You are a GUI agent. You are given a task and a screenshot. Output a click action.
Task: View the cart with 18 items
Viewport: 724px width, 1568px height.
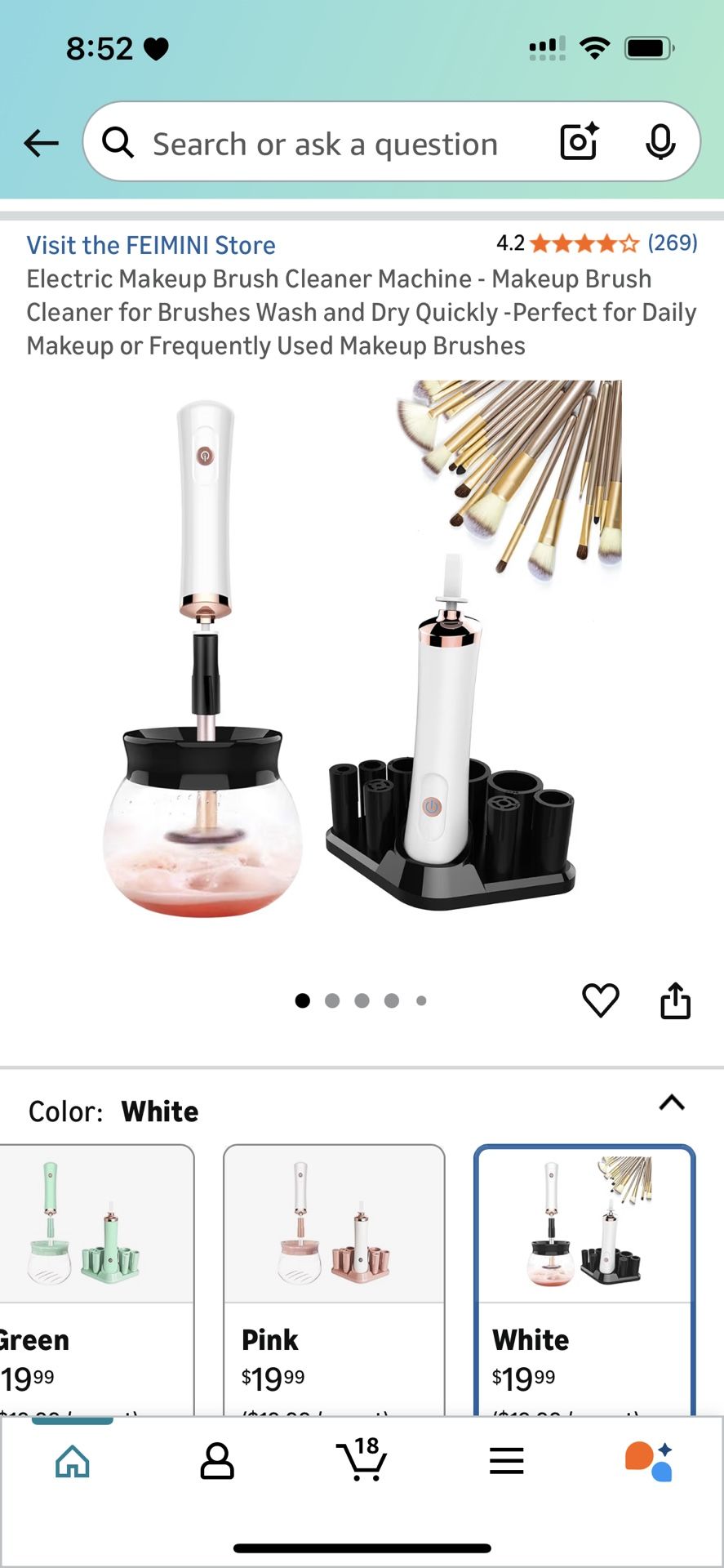pos(362,1459)
